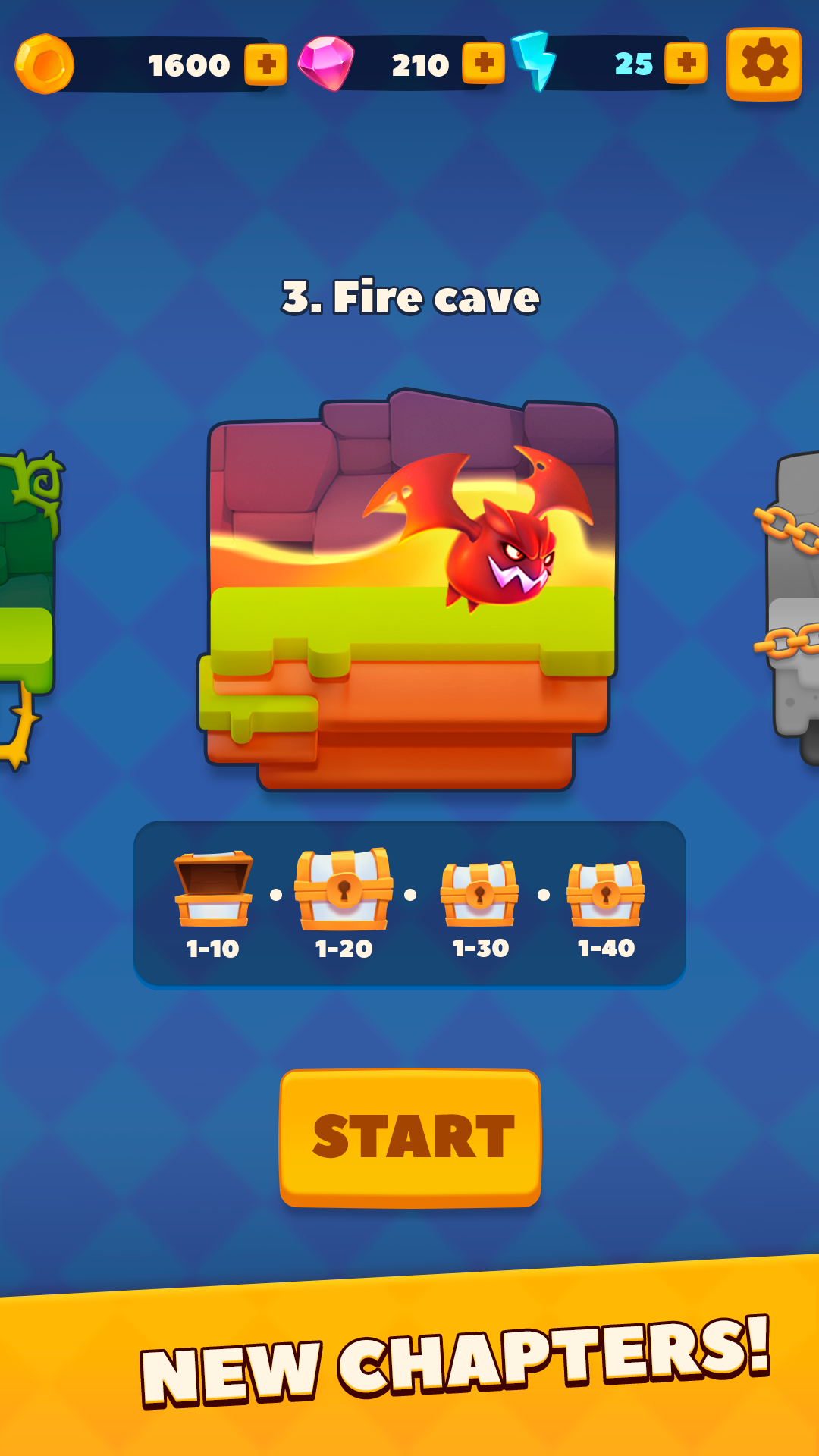The image size is (819, 1456).
Task: Start the Fire cave chapter
Action: point(410,1137)
